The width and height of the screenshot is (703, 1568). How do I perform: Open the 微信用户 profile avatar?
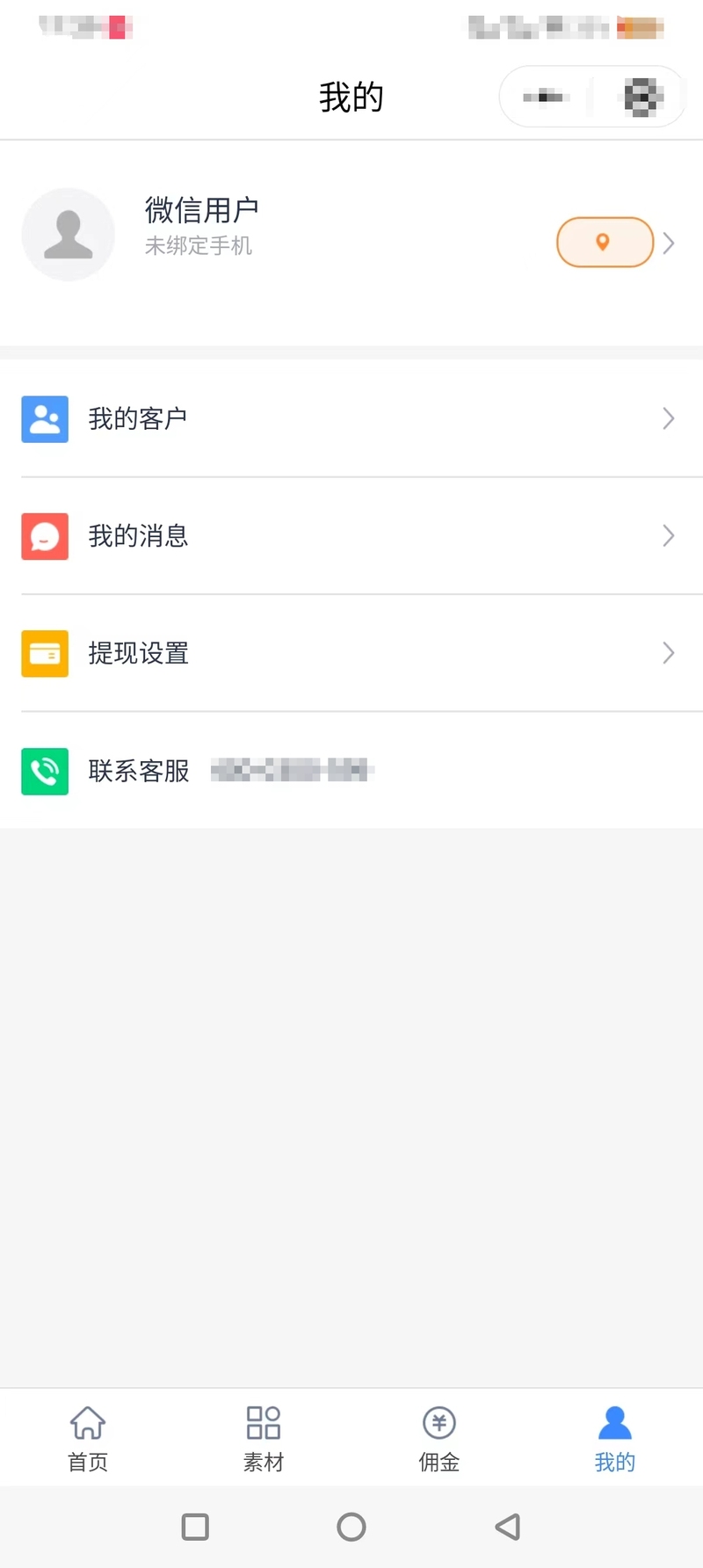click(68, 235)
